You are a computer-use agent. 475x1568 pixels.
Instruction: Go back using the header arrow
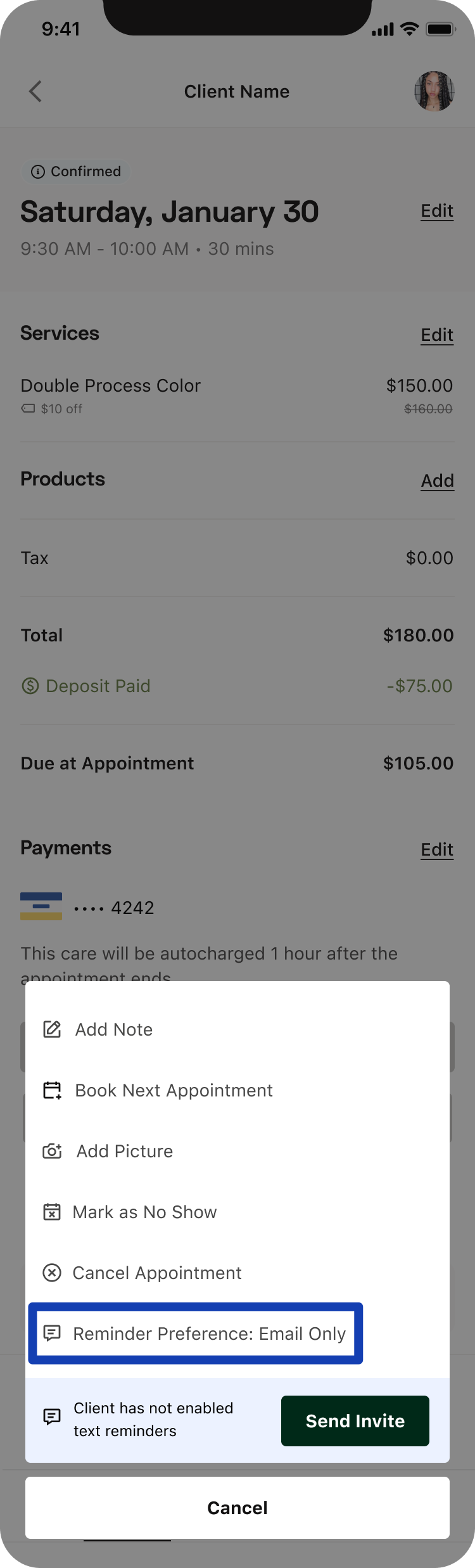[35, 91]
